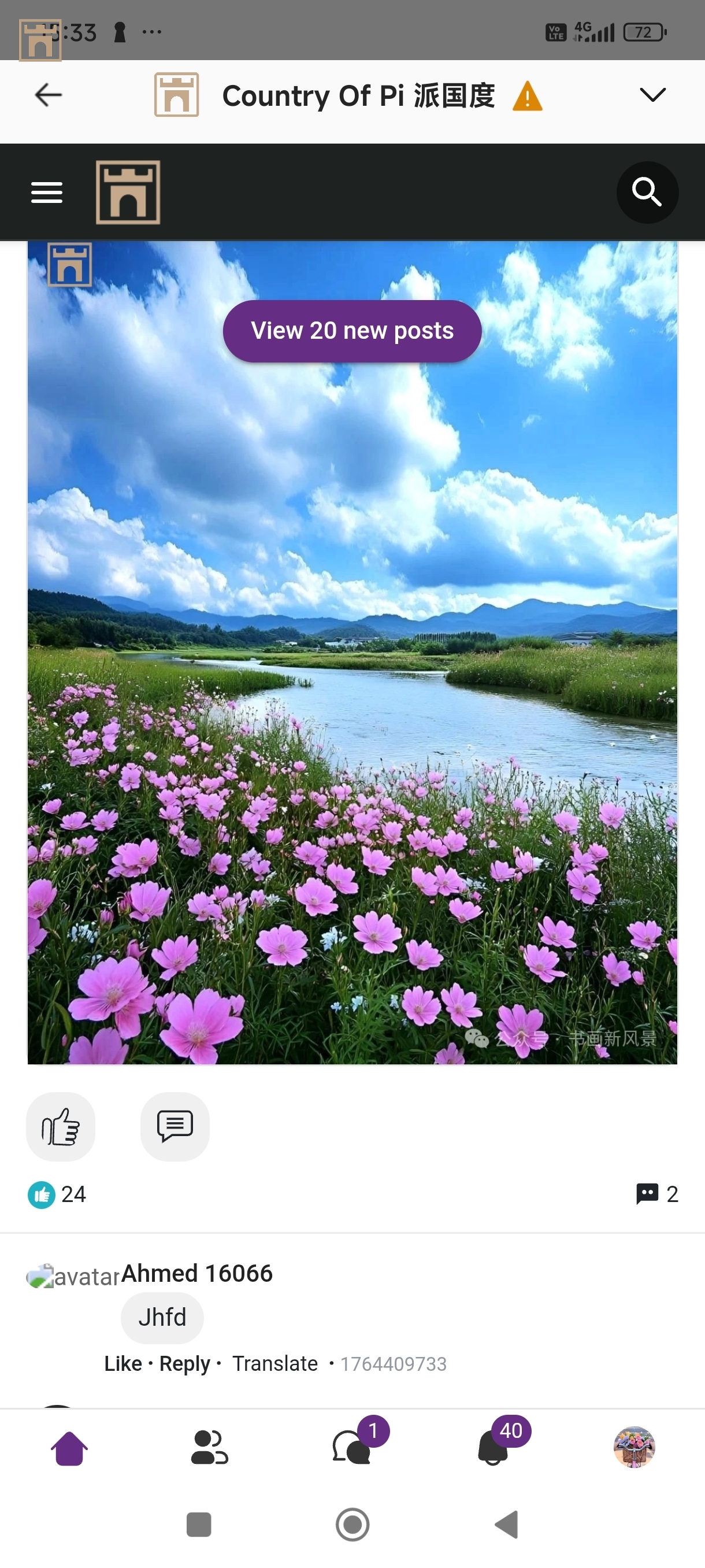Tap the warning triangle next to the title
Screen dimensions: 705x1568
pyautogui.click(x=527, y=95)
